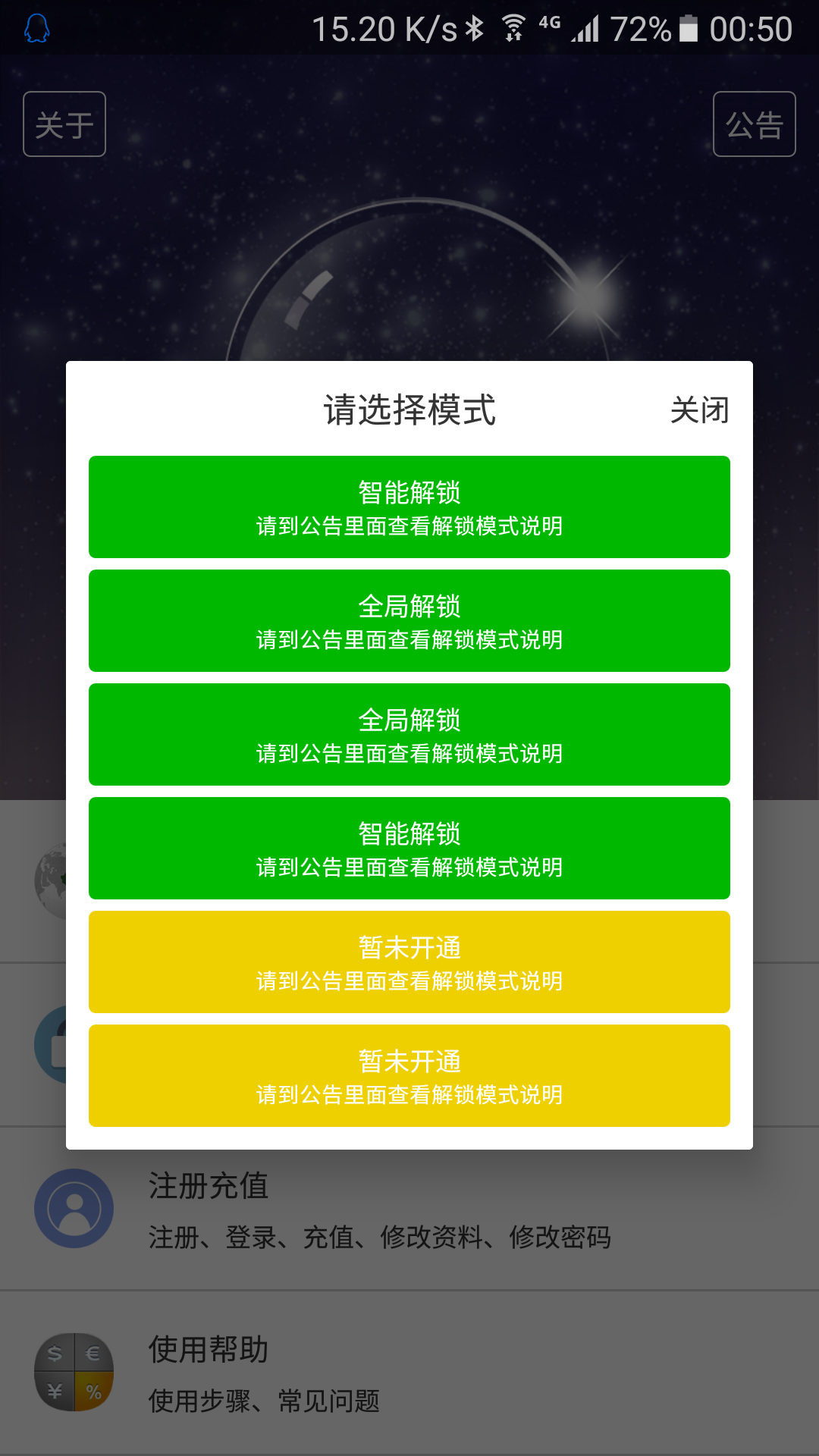The image size is (819, 1456).
Task: Choose the first 全局解锁 mode option
Action: point(409,621)
